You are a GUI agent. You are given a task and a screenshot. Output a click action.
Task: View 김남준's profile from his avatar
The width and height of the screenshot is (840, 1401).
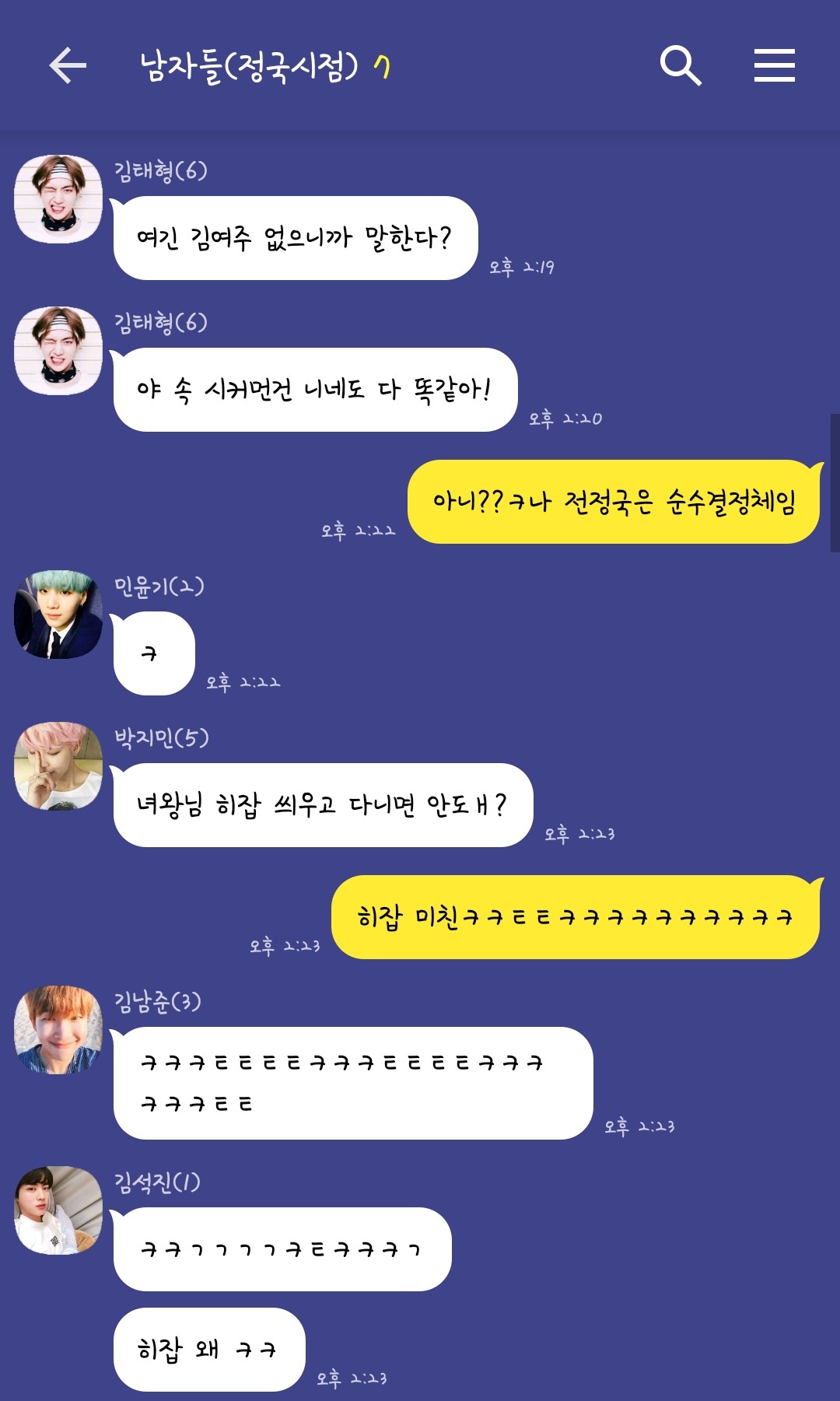(x=58, y=1030)
